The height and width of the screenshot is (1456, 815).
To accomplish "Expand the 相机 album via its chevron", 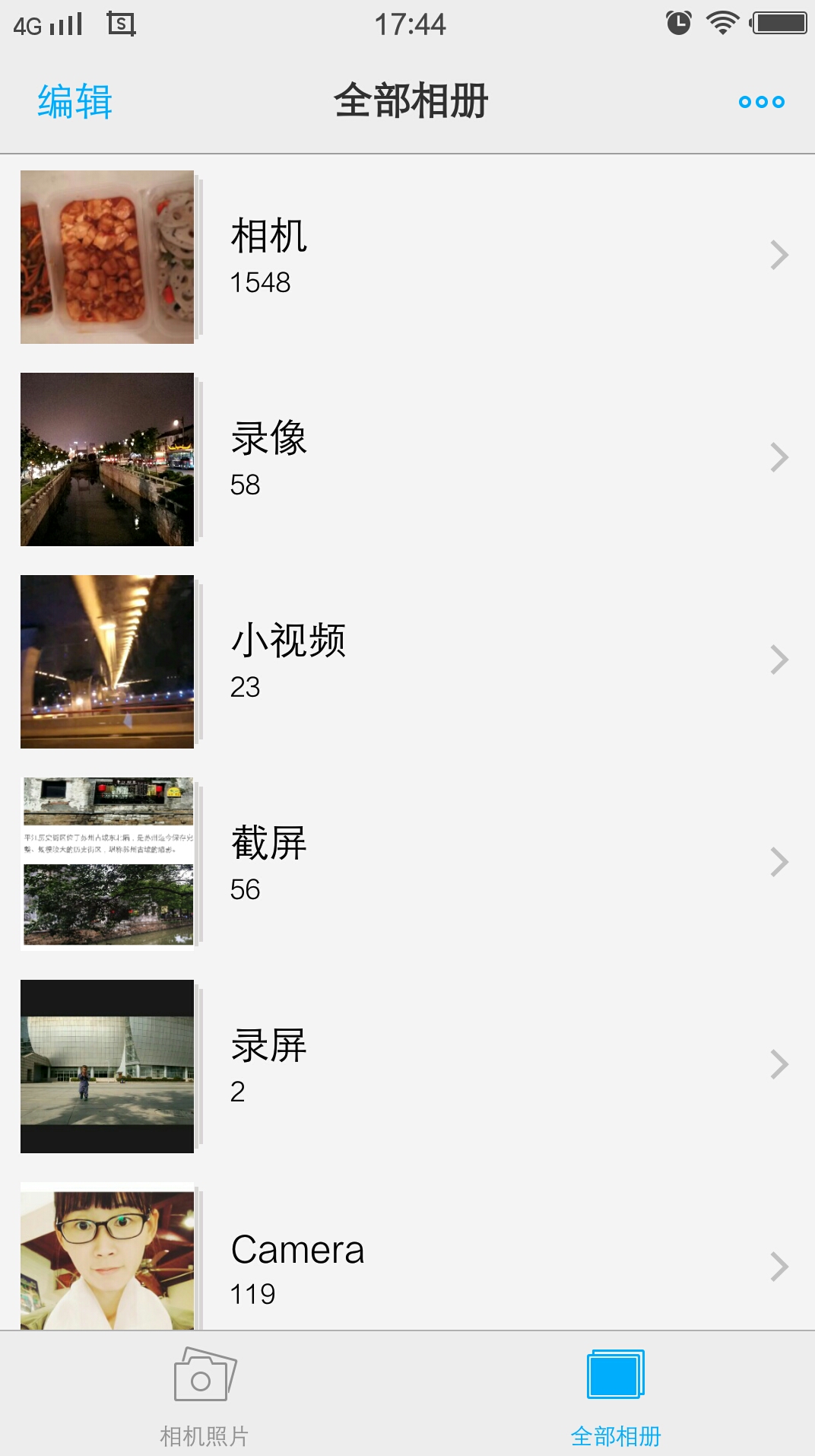I will [780, 255].
